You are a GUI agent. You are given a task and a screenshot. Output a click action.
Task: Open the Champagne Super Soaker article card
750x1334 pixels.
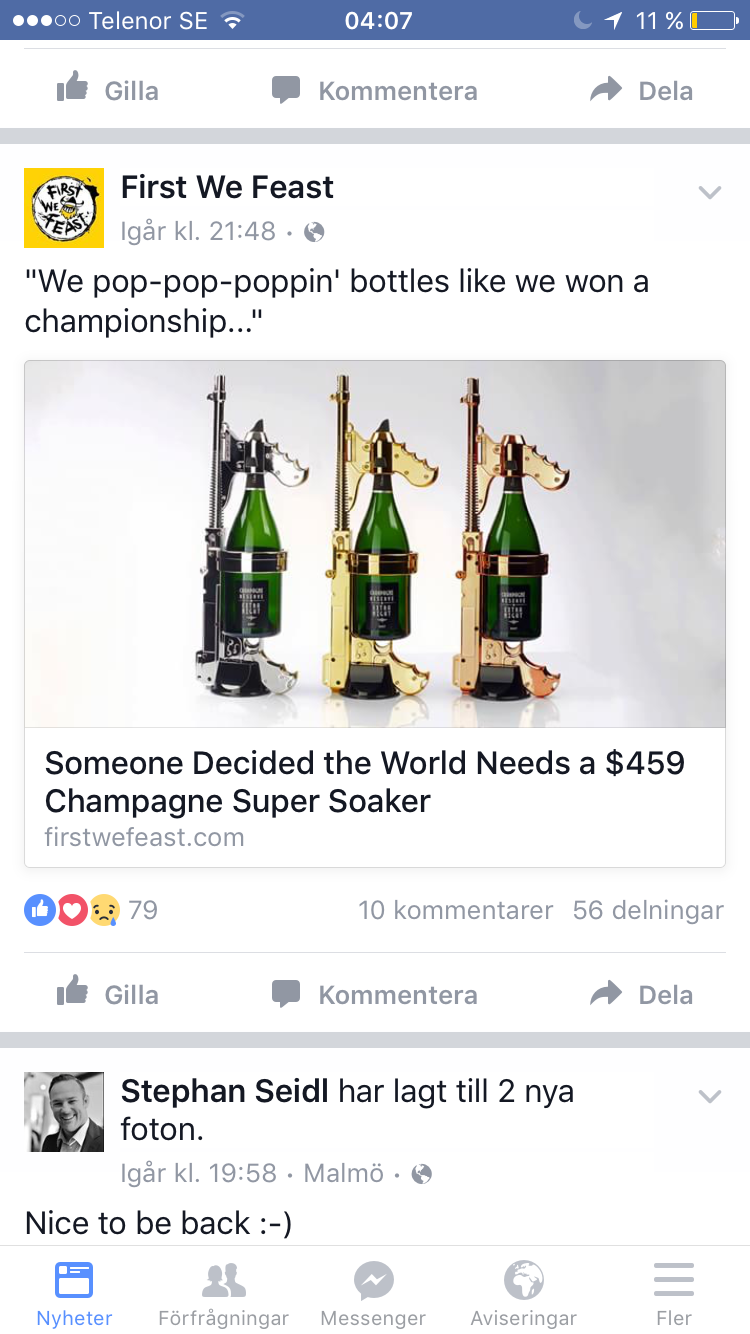375,614
